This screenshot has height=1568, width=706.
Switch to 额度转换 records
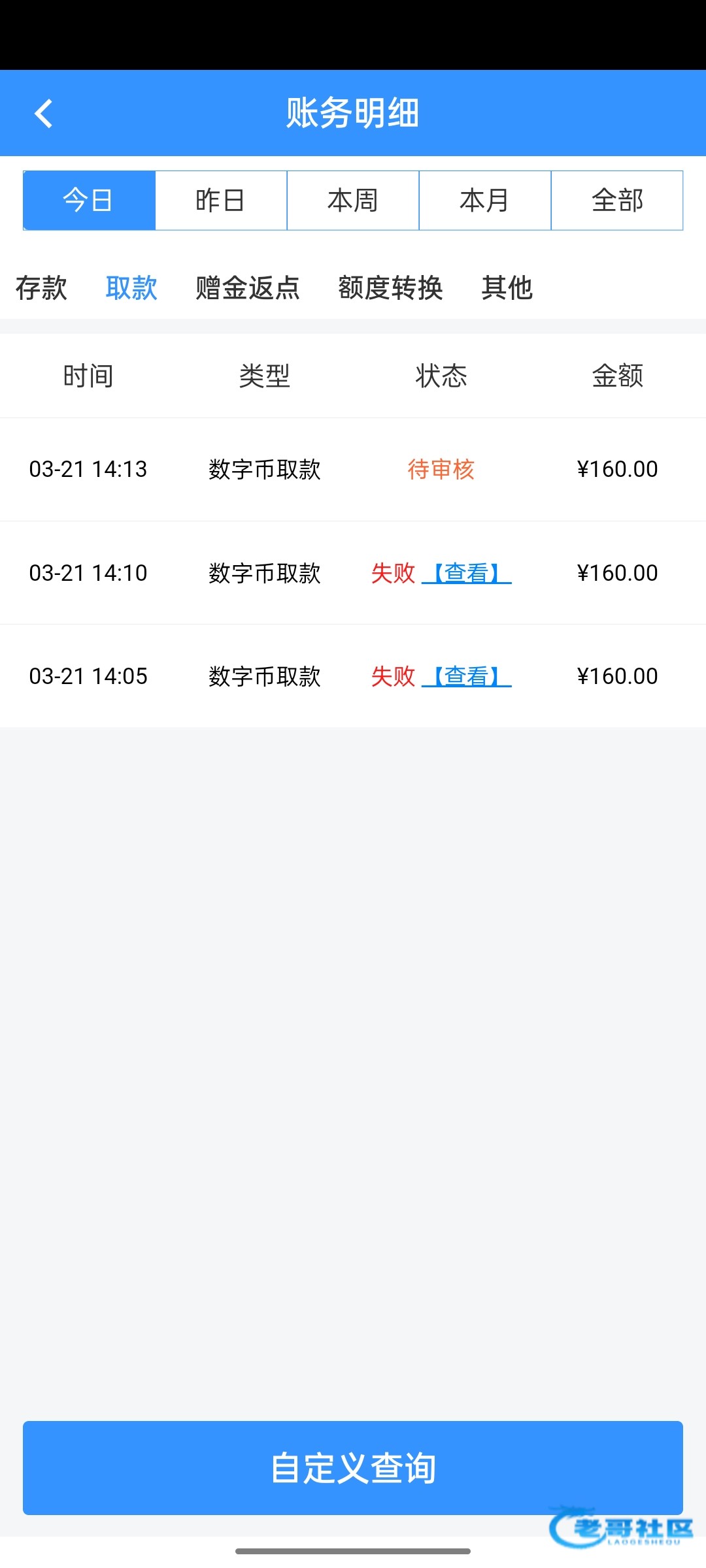click(x=390, y=287)
